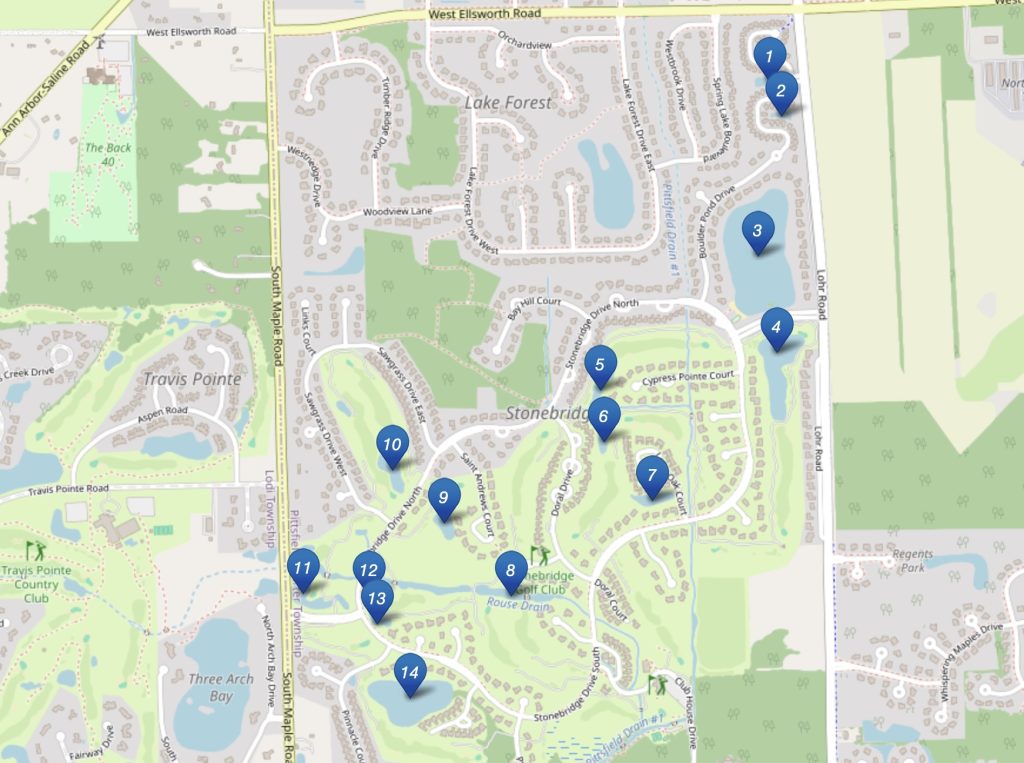Open map marker number 12
Viewport: 1024px width, 763px height.
tap(369, 570)
